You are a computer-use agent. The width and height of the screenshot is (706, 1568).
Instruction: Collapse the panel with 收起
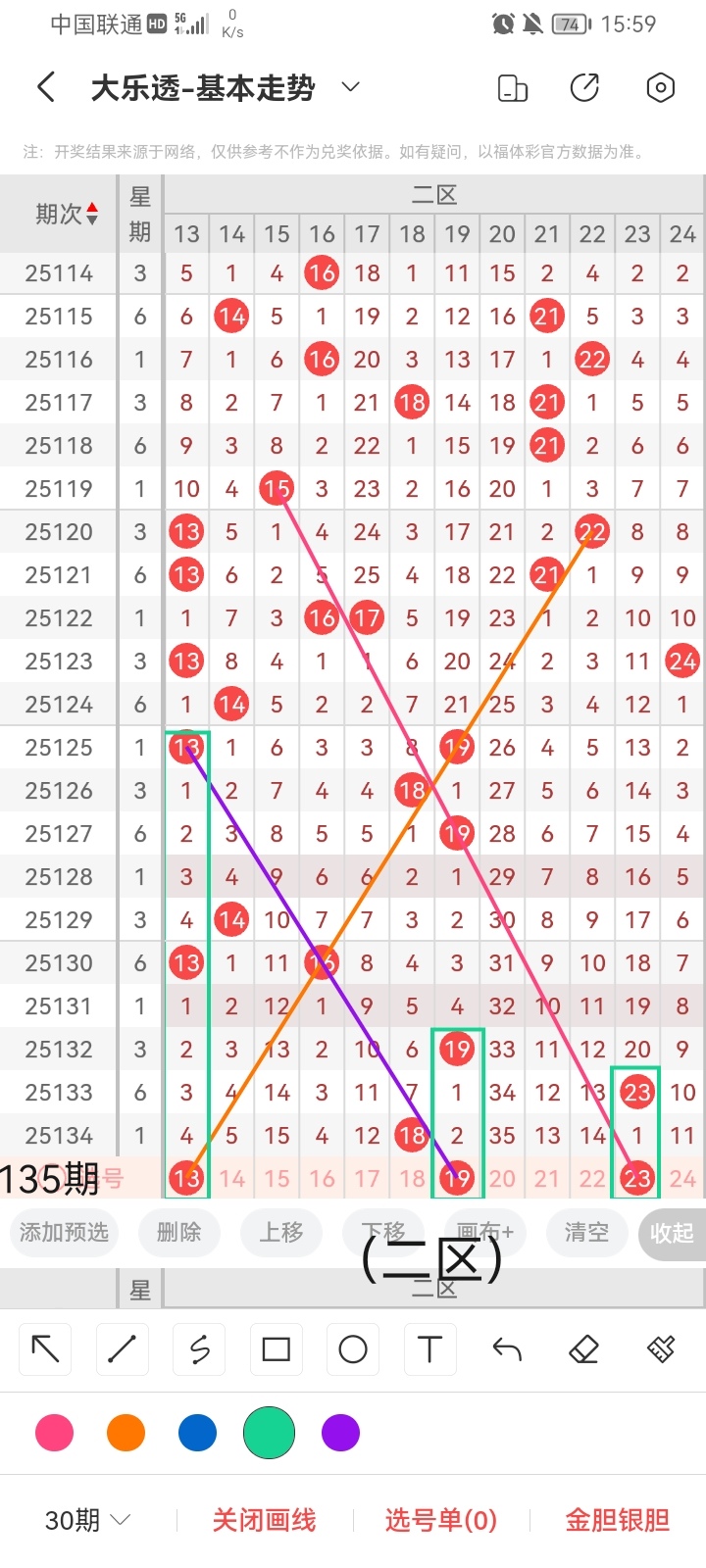(x=672, y=1233)
